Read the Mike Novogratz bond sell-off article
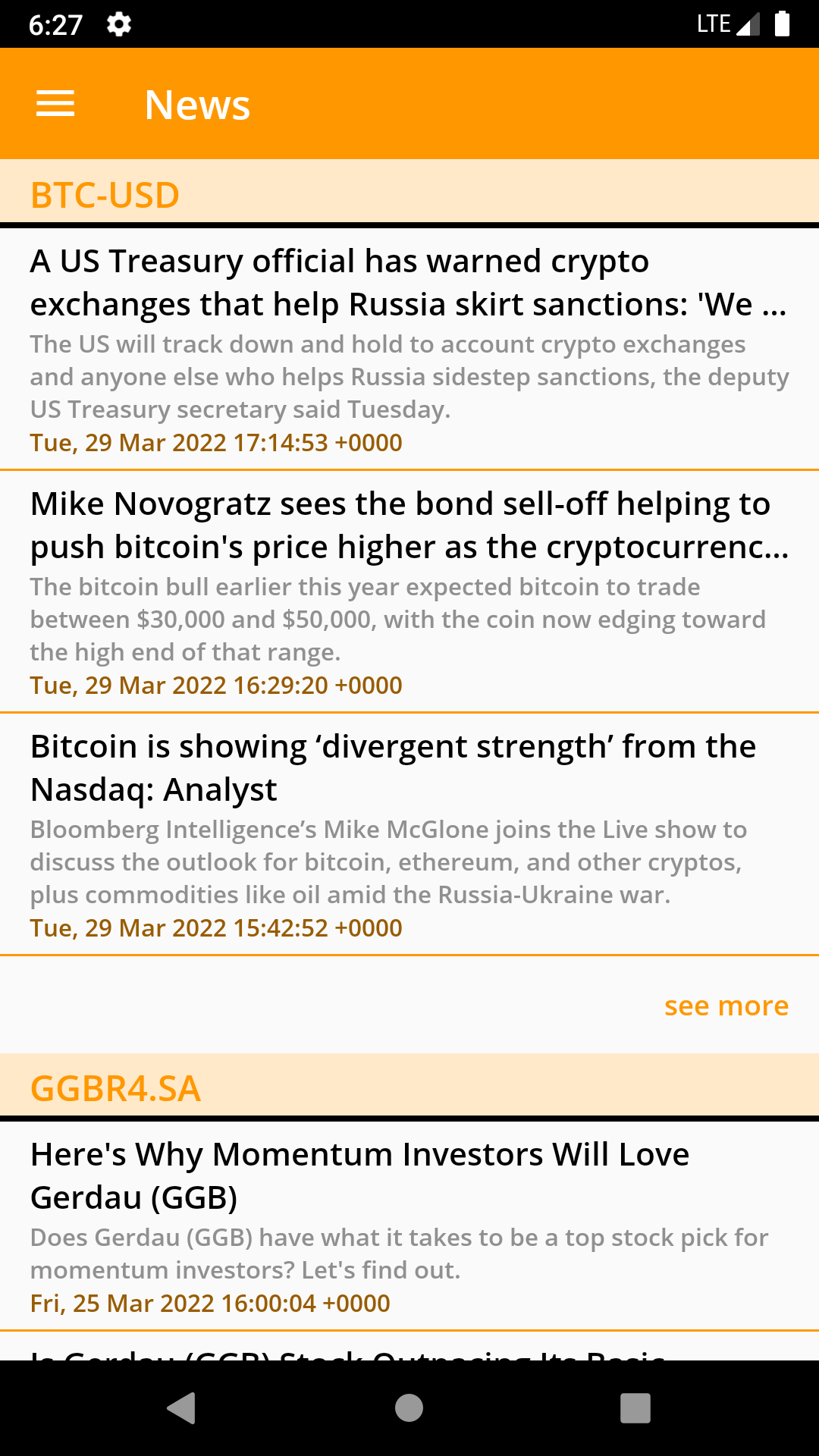Image resolution: width=819 pixels, height=1456 pixels. (x=409, y=591)
